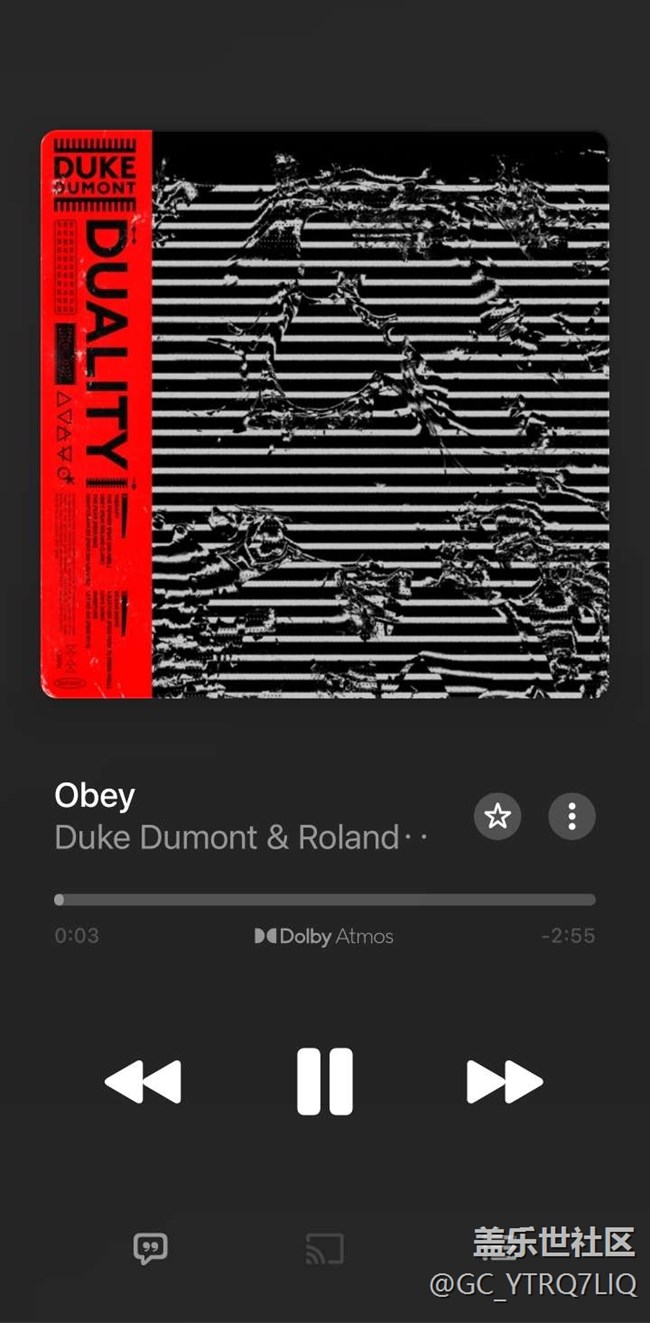650x1323 pixels.
Task: Tap the playback progress bar
Action: pyautogui.click(x=325, y=900)
